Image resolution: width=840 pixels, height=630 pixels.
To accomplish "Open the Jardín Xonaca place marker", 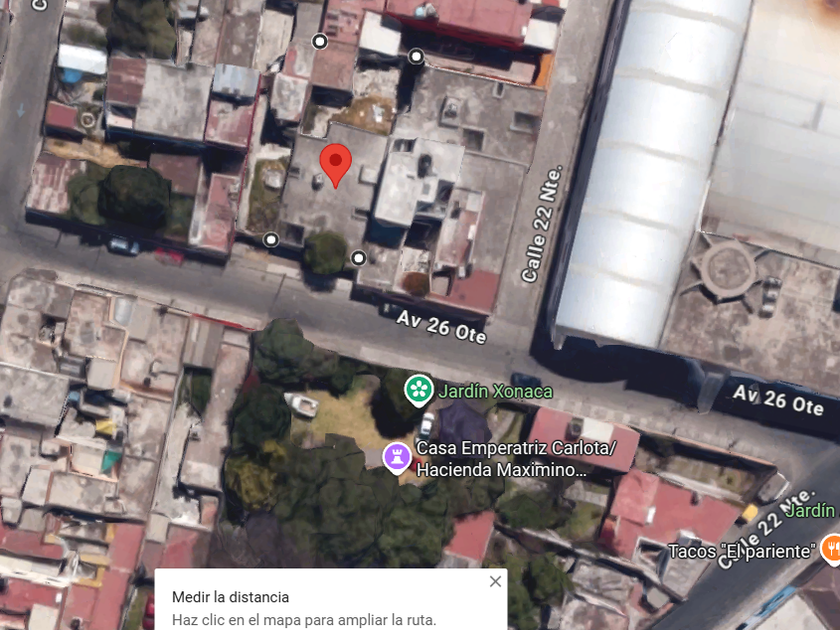I will coord(418,391).
